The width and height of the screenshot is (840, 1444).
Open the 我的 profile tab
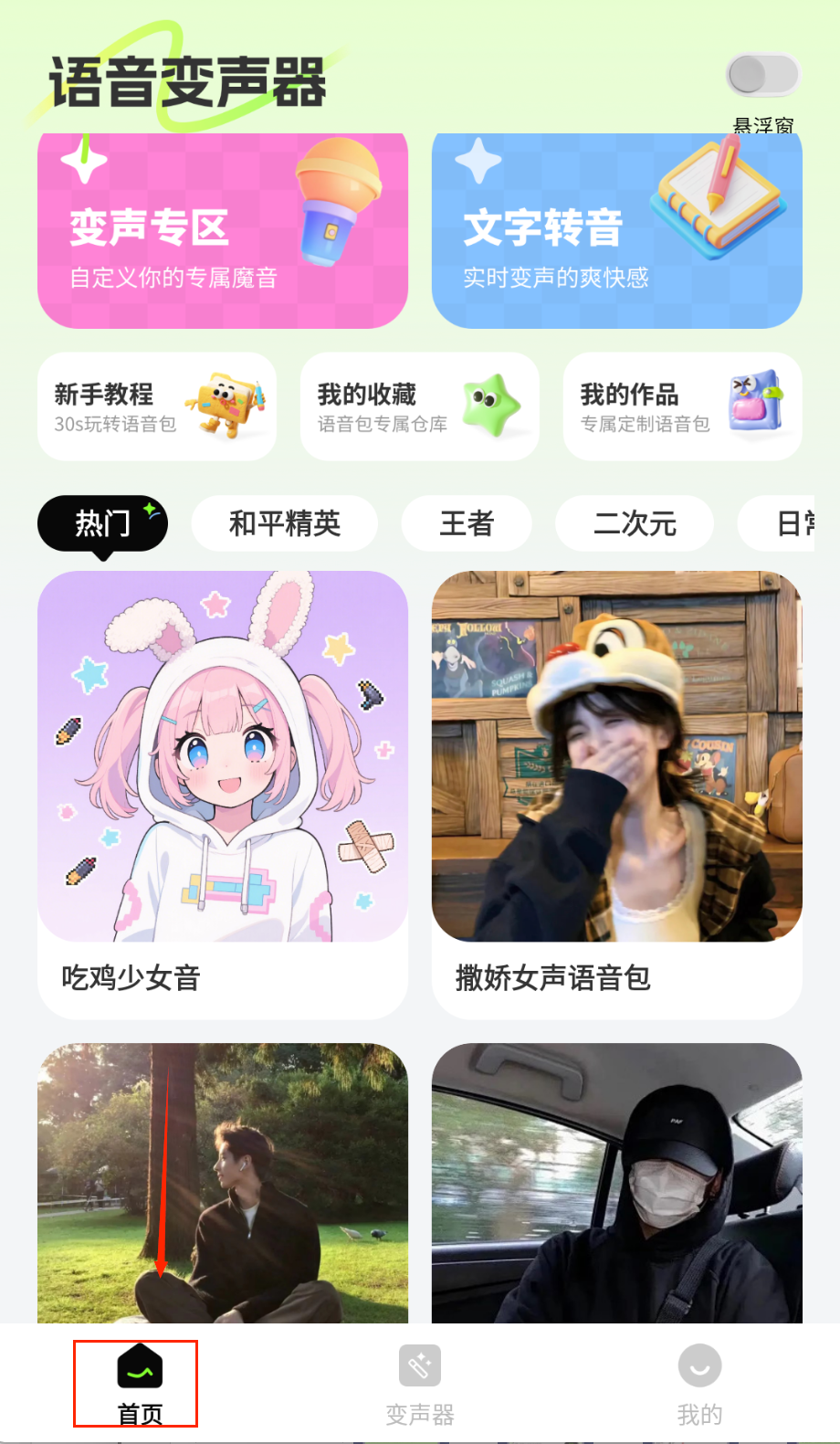tap(699, 1384)
